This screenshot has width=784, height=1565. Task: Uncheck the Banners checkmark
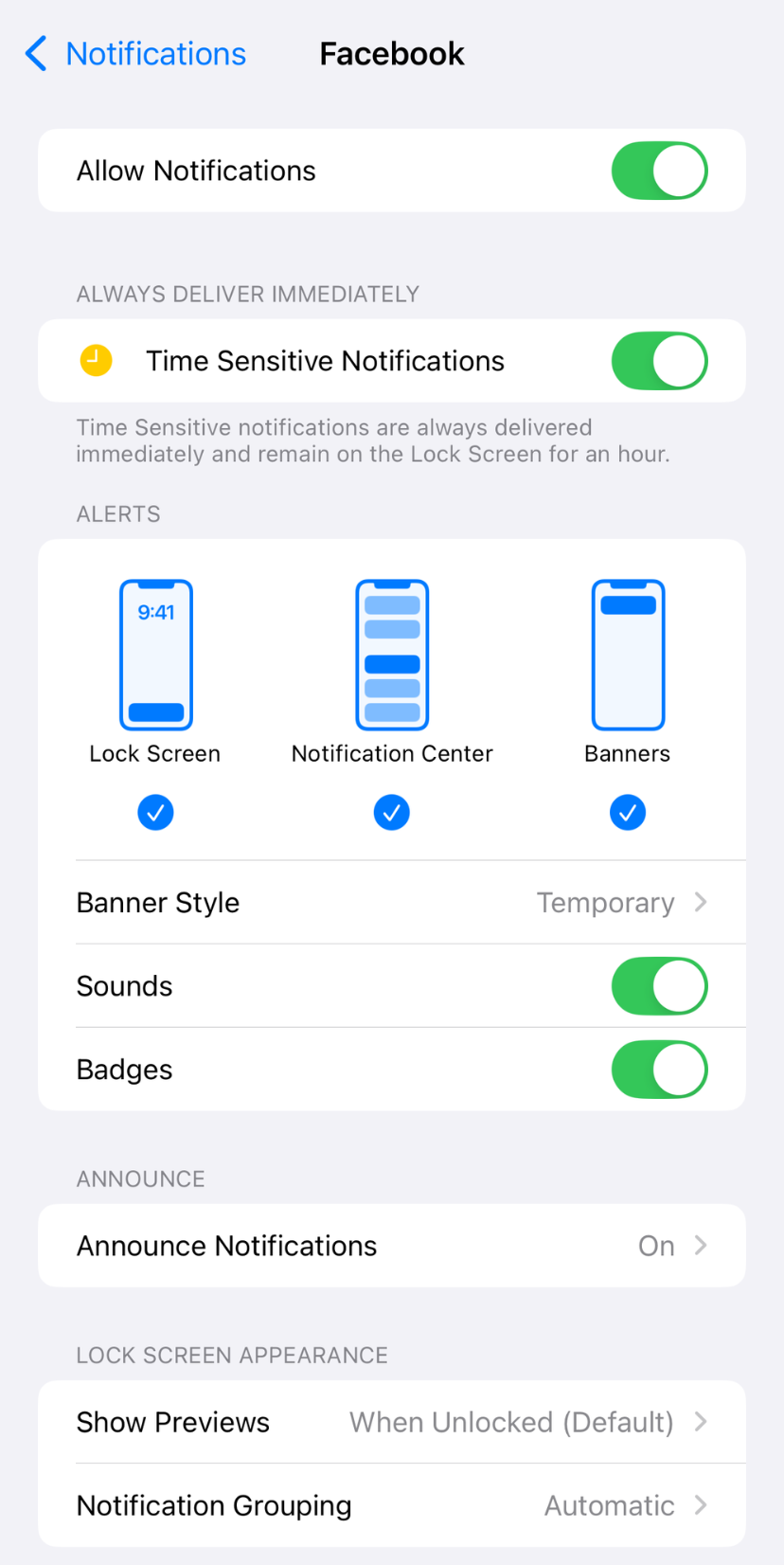point(628,812)
